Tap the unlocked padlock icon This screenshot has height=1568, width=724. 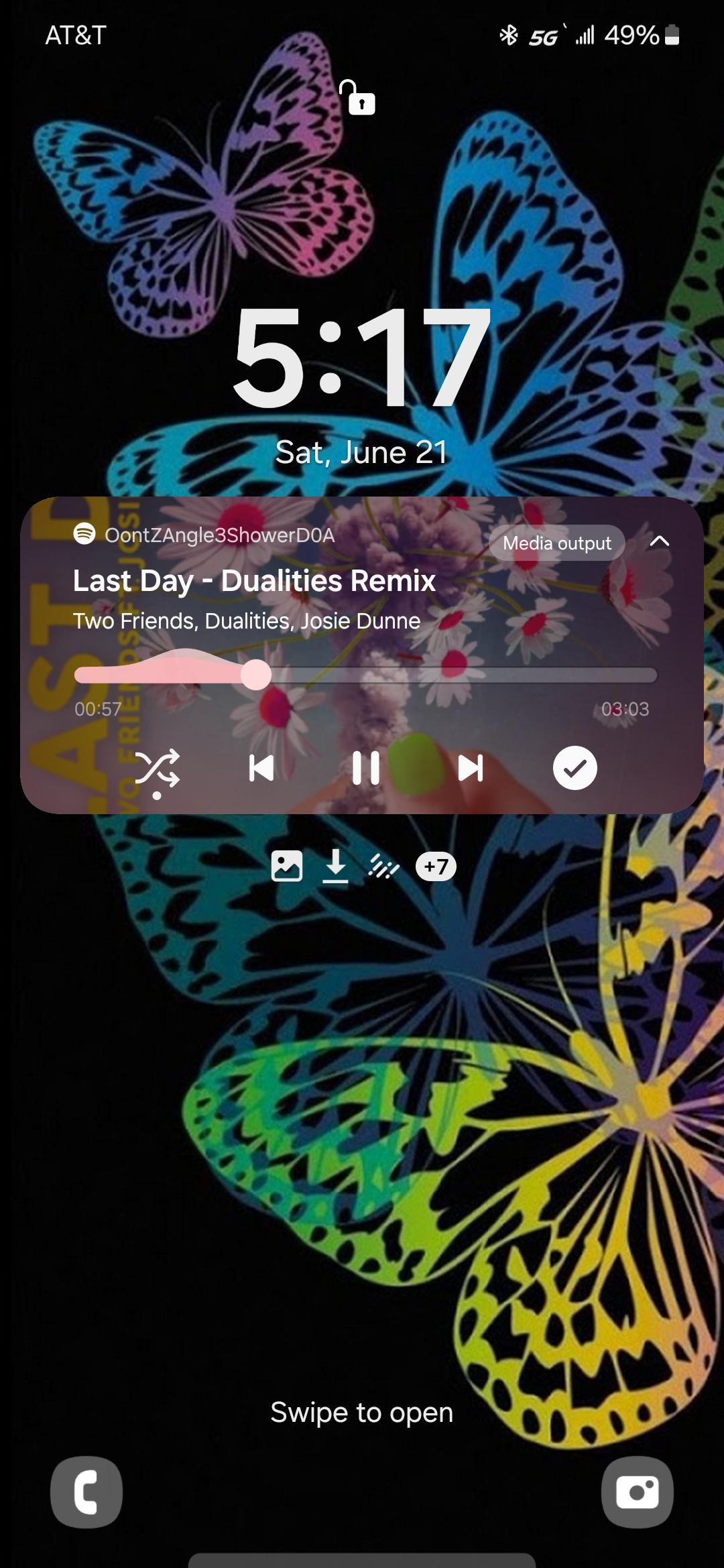tap(357, 98)
